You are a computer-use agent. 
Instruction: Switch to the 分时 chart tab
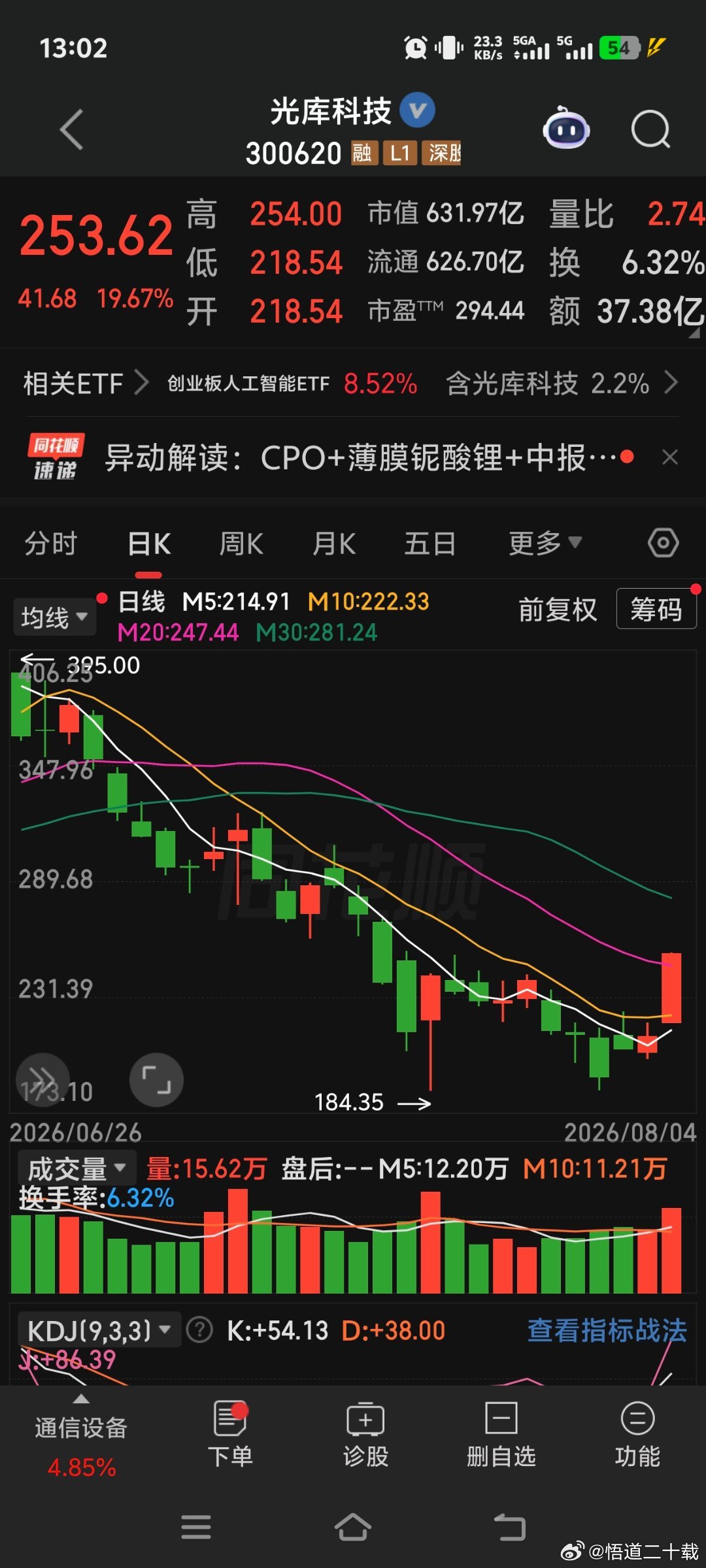pyautogui.click(x=51, y=544)
